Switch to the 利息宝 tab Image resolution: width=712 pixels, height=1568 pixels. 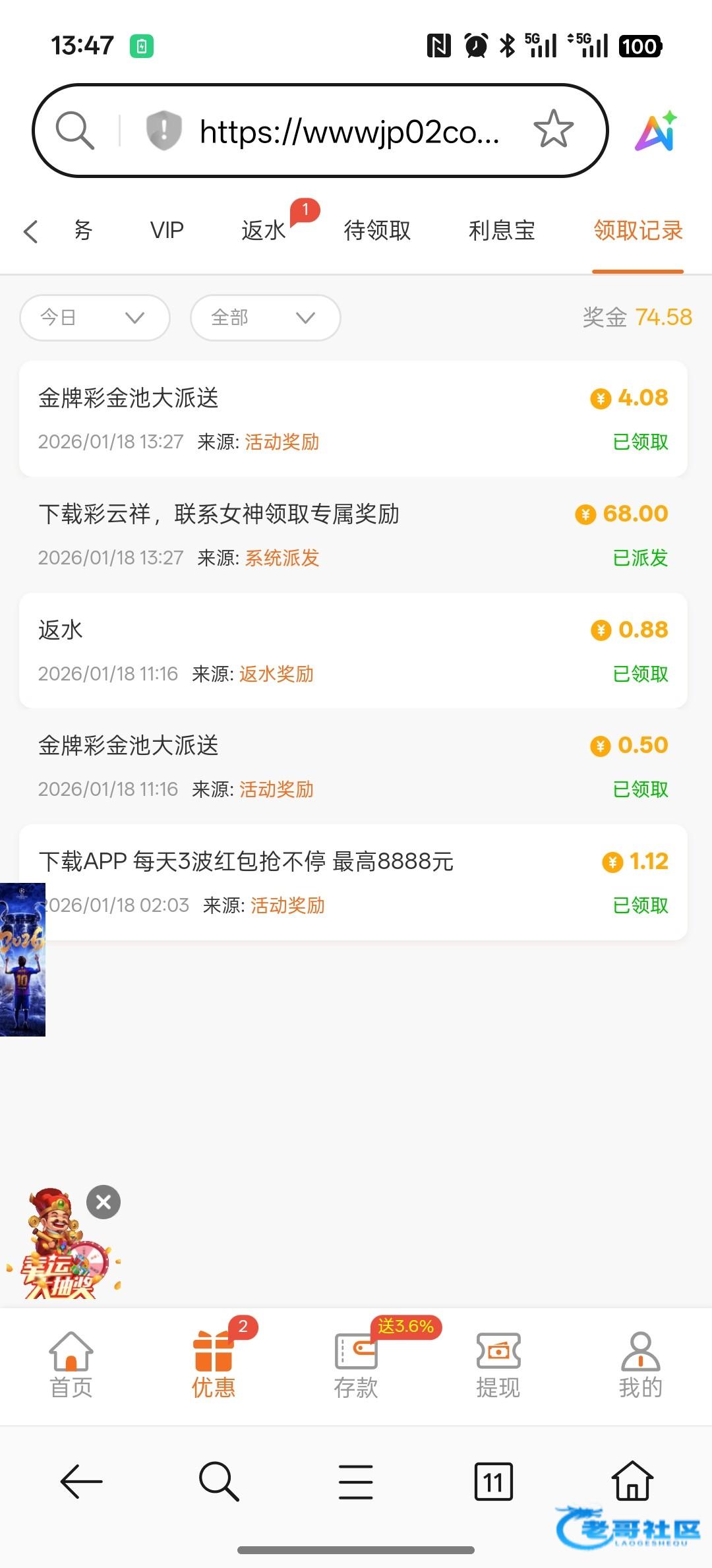pos(502,231)
